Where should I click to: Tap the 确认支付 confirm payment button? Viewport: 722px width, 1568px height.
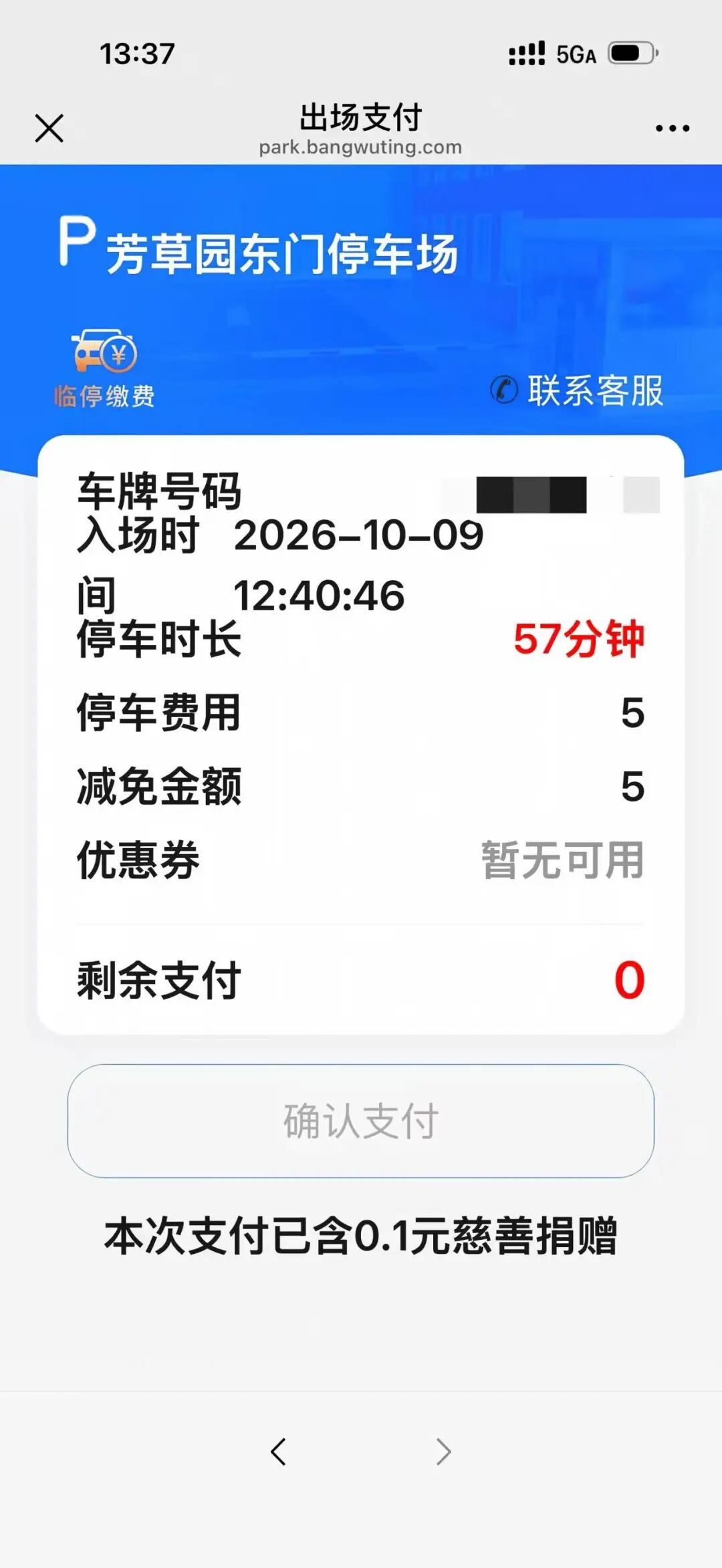point(360,1121)
